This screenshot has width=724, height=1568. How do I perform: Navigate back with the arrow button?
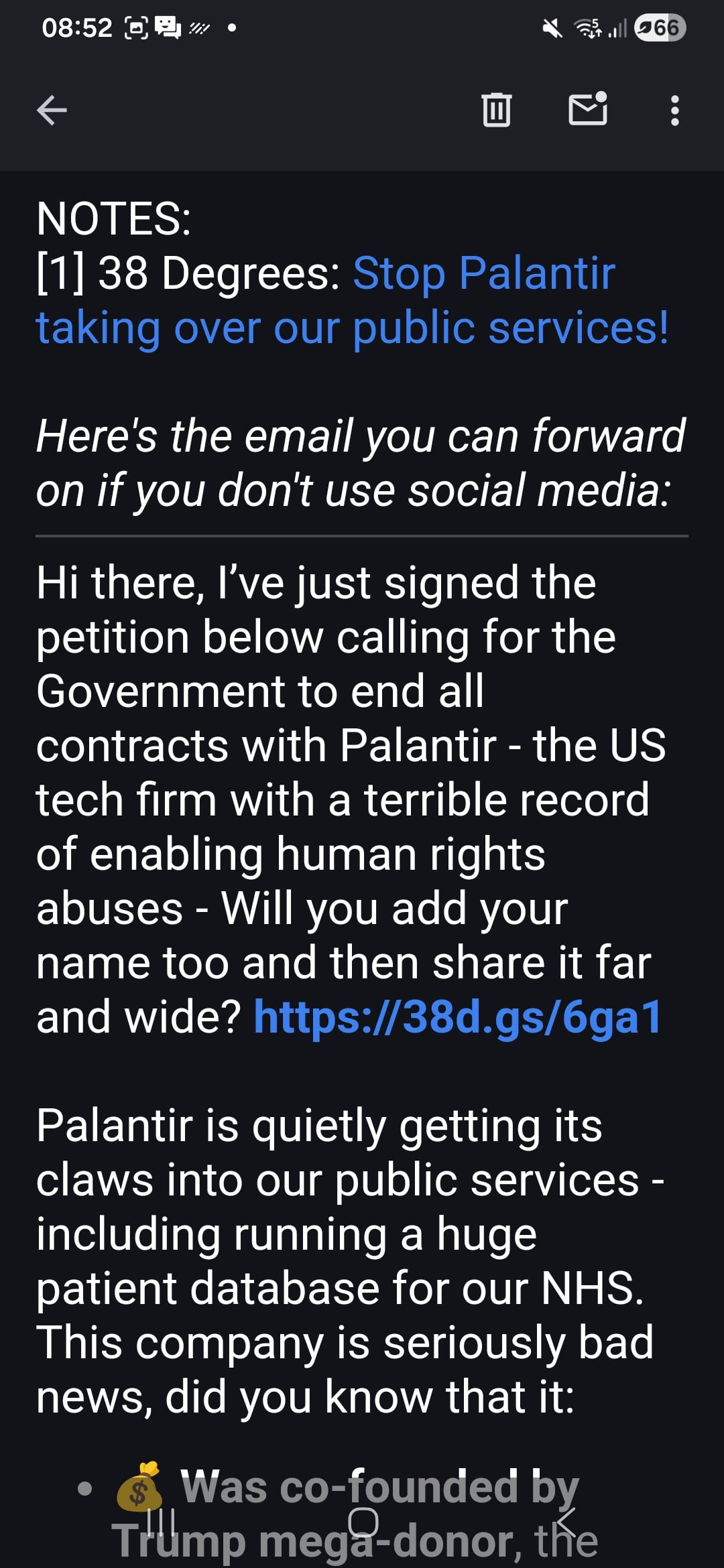[52, 111]
